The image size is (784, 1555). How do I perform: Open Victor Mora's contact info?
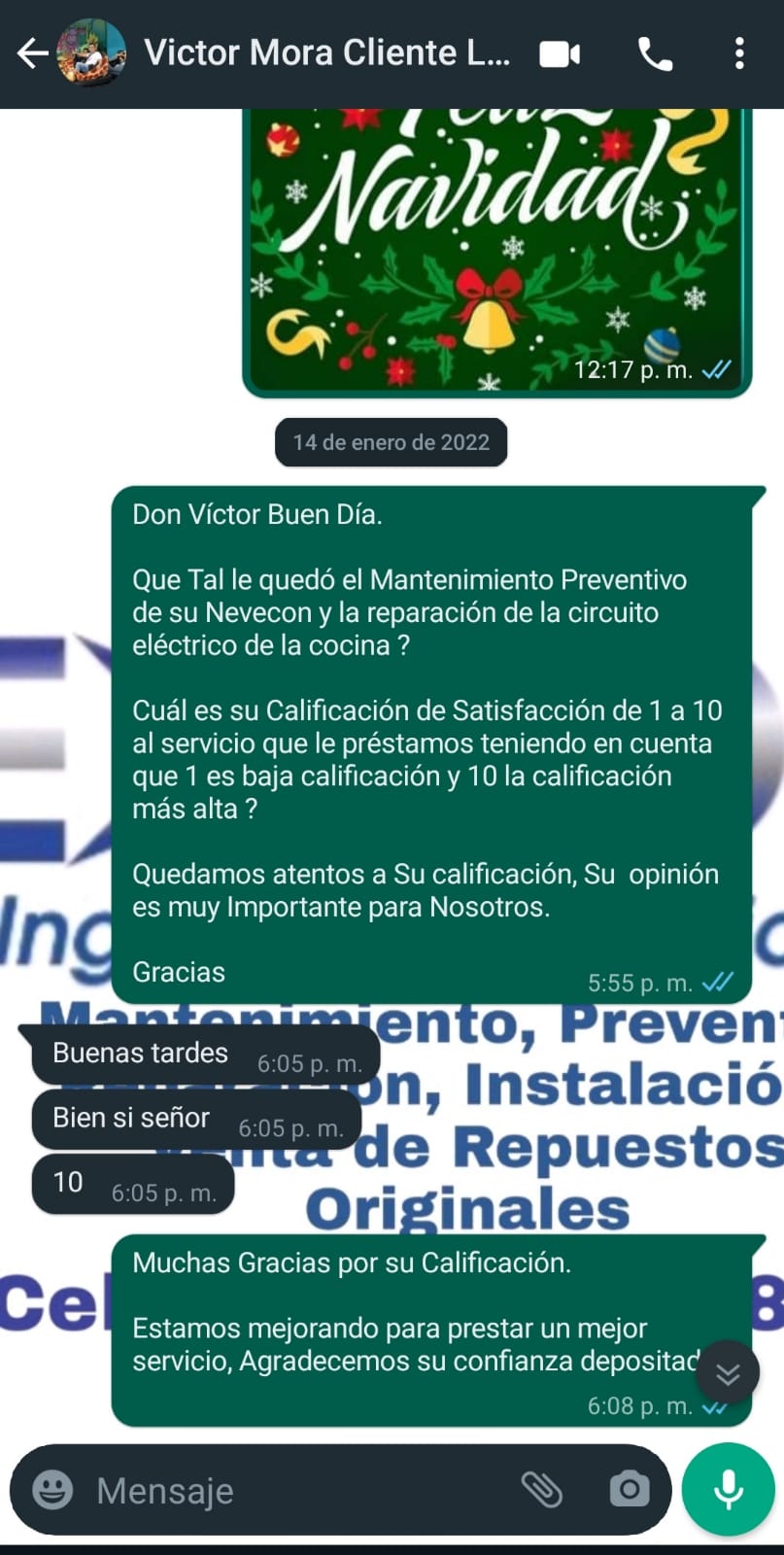click(x=326, y=53)
